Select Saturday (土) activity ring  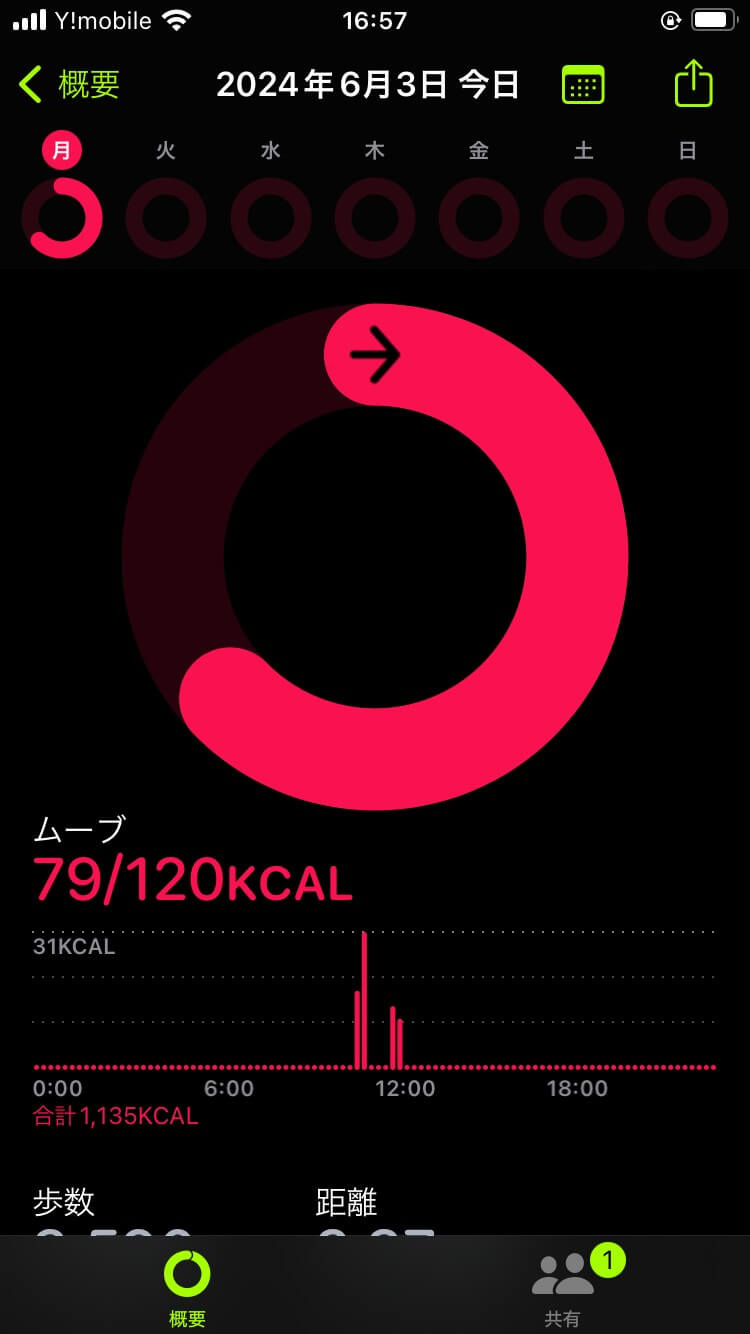(584, 217)
